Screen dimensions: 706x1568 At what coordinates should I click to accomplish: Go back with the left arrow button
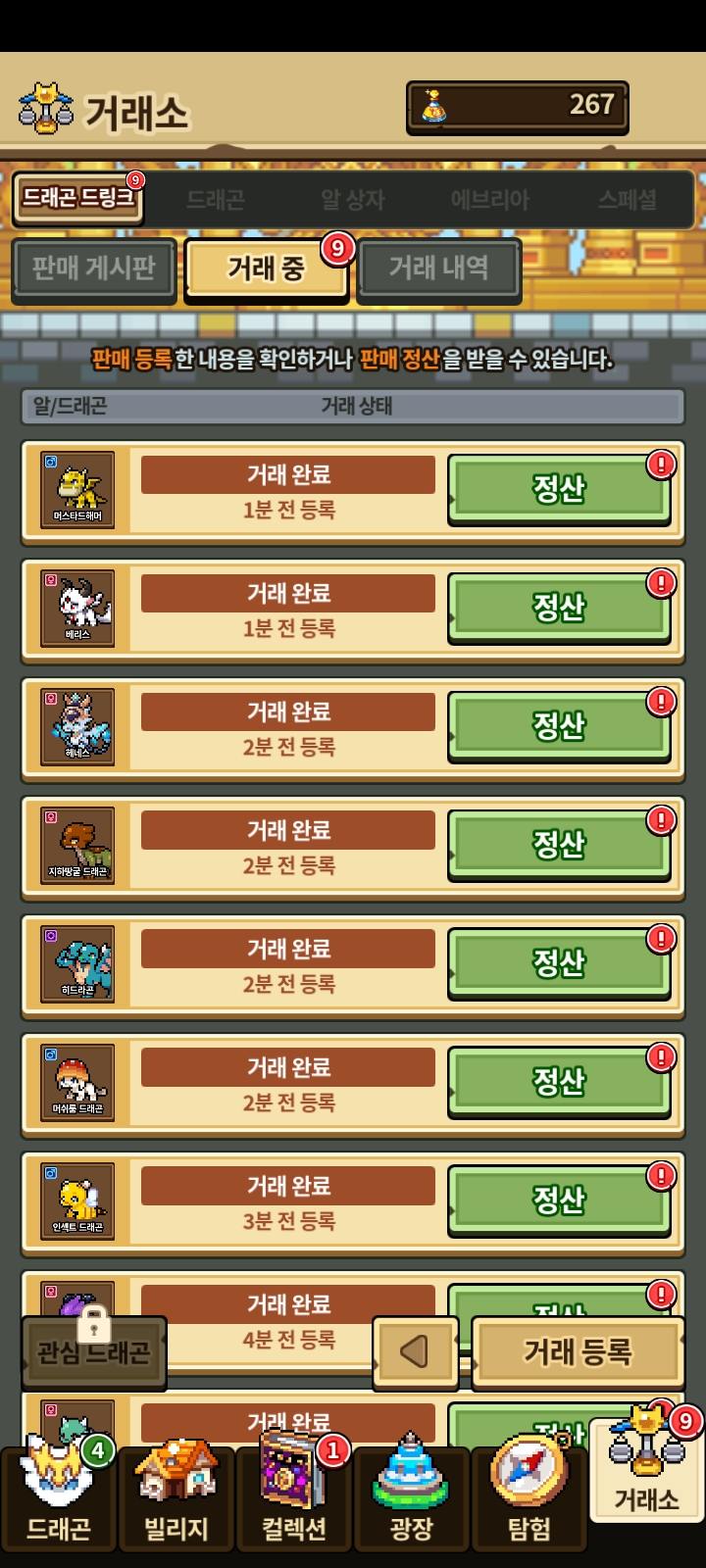(415, 1352)
